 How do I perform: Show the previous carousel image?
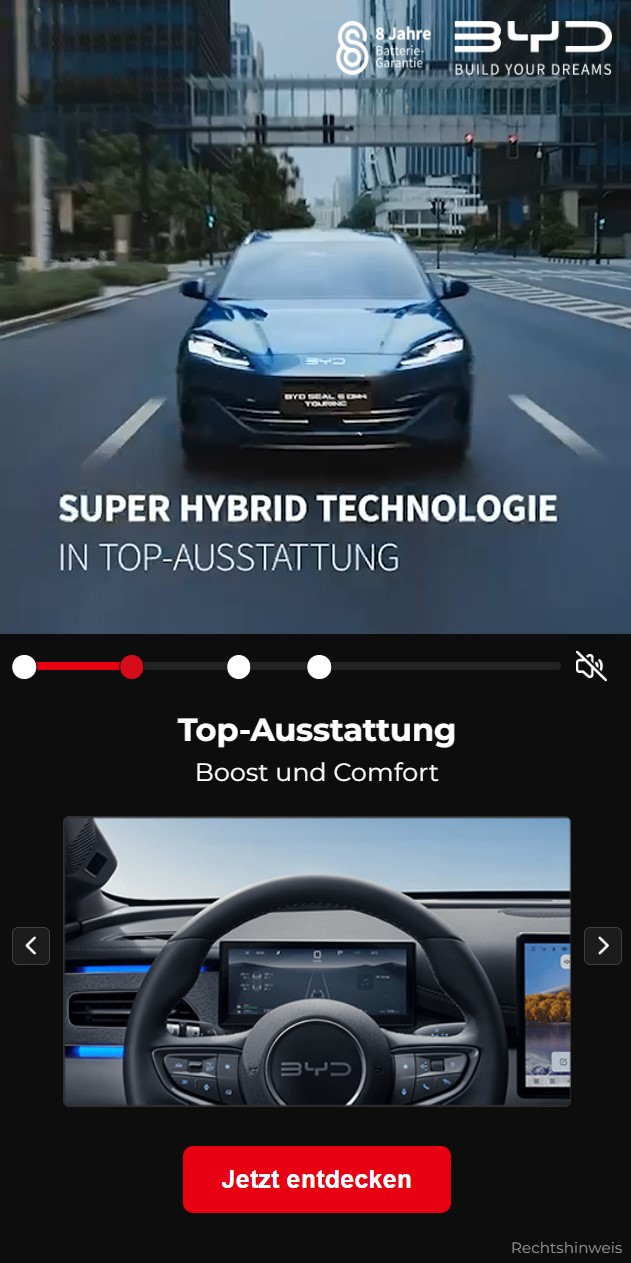pos(31,945)
